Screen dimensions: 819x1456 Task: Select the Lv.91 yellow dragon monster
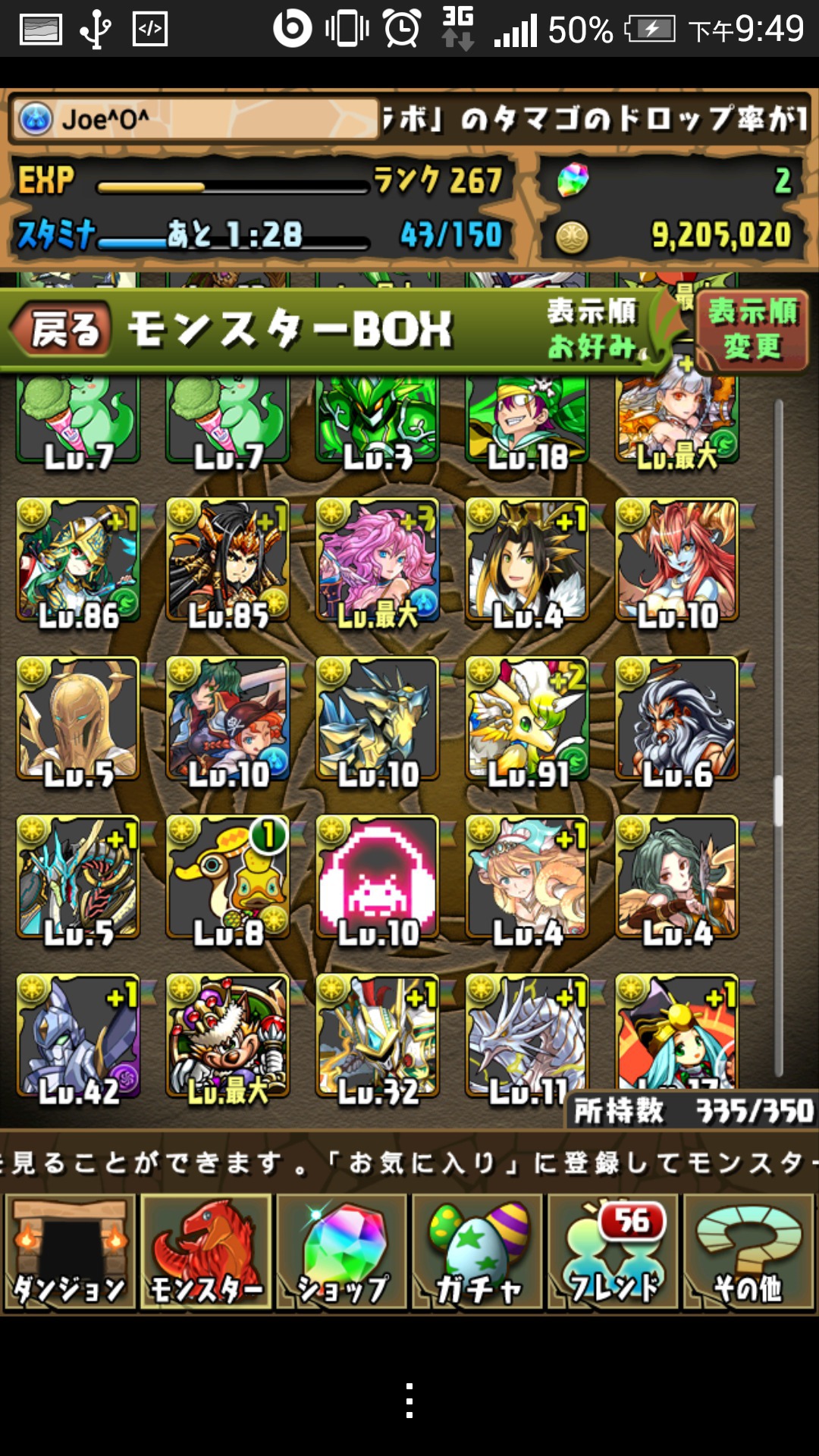(x=528, y=719)
